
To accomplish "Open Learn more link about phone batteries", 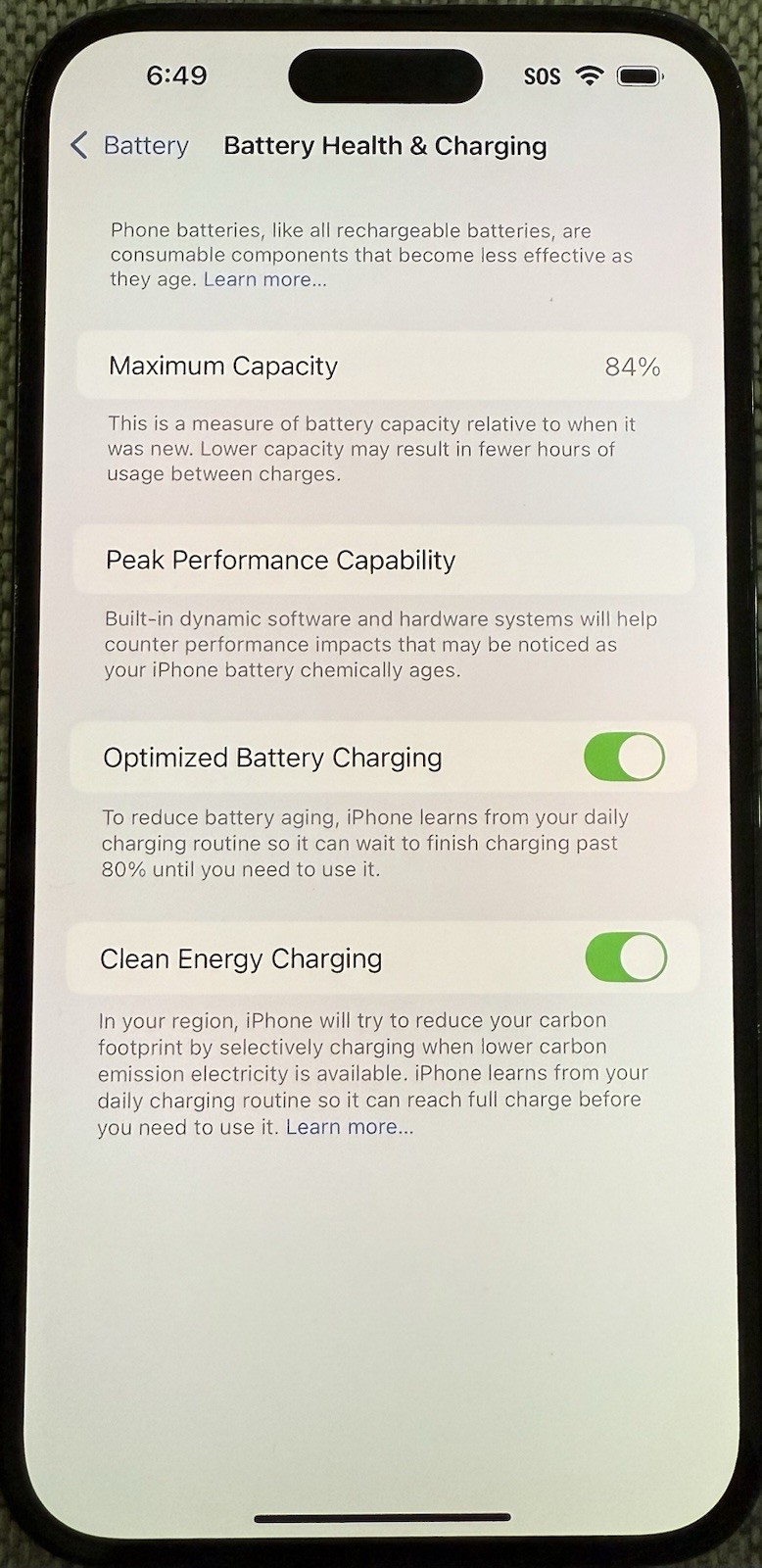I will pos(264,279).
